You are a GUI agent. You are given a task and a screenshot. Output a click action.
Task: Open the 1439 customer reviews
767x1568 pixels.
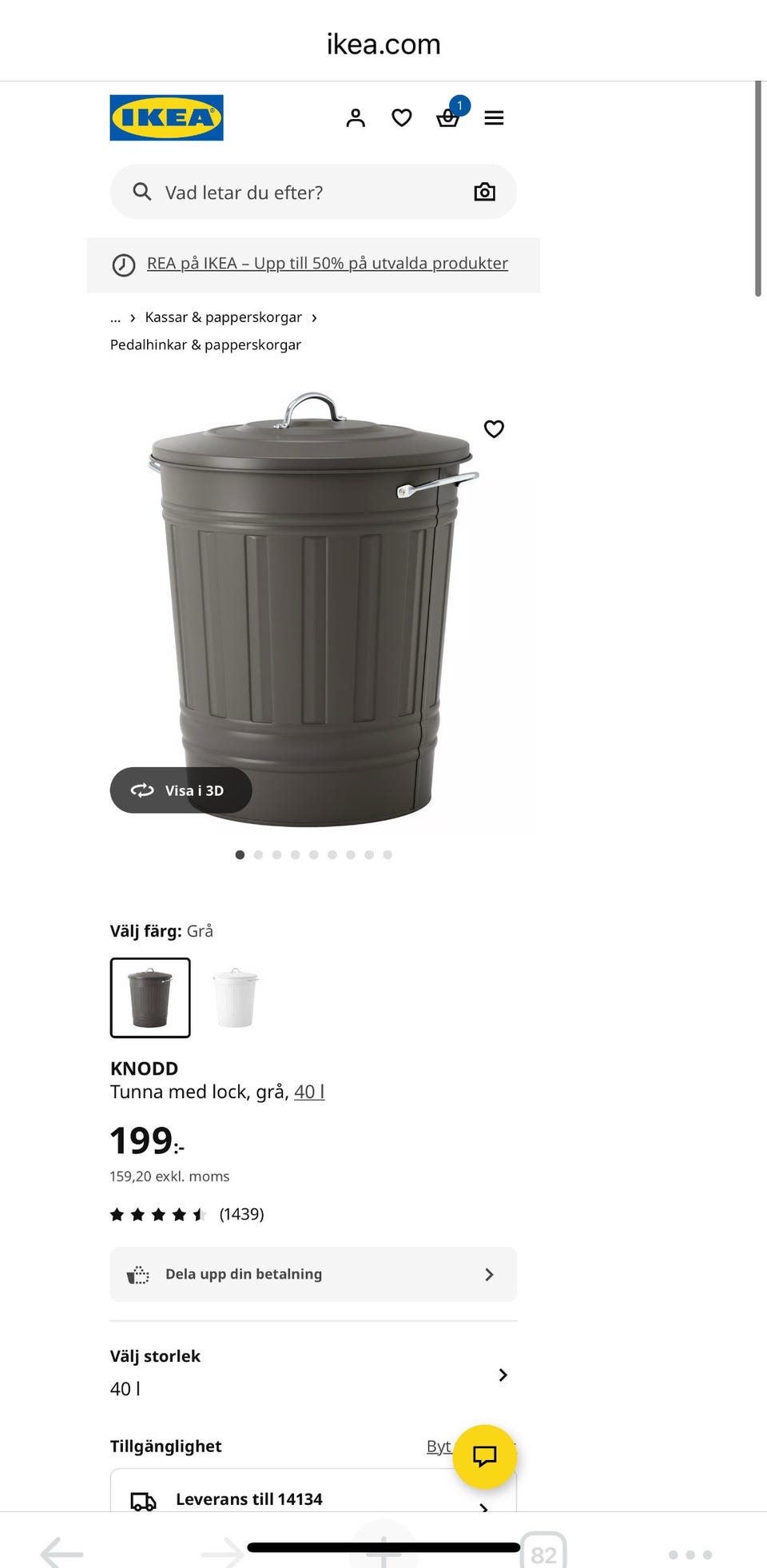point(187,1215)
